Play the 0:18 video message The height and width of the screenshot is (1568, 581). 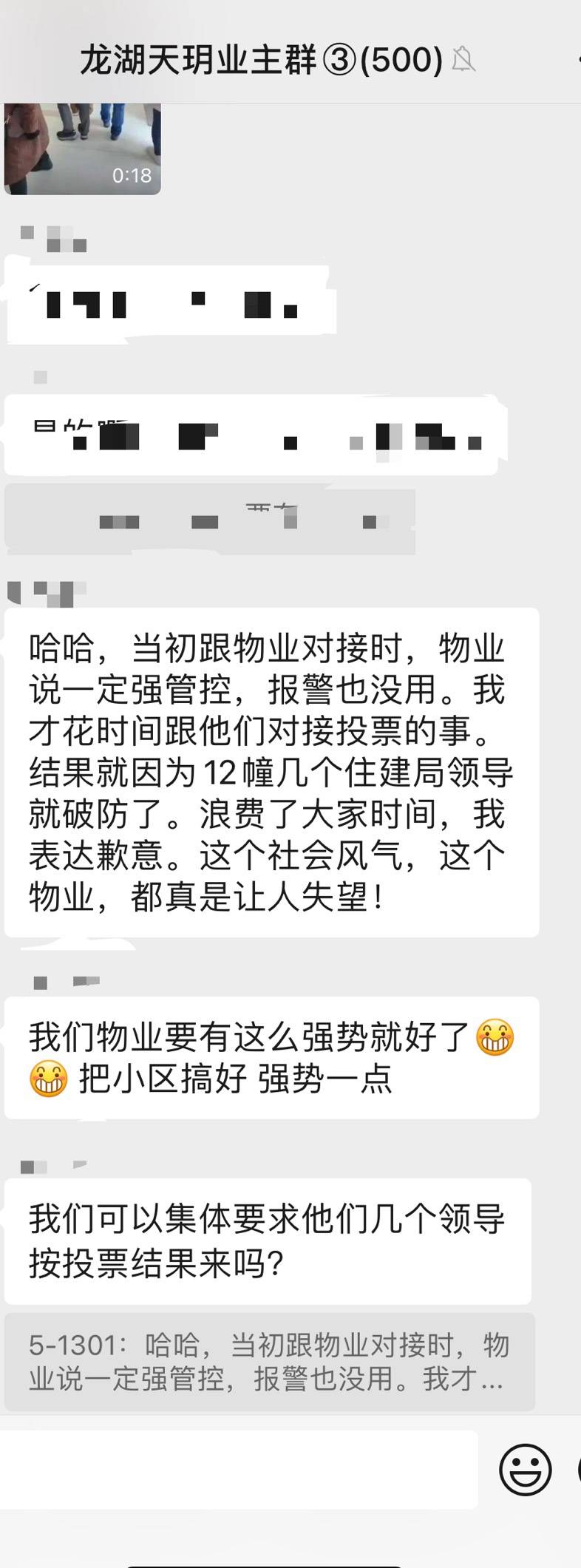(82, 149)
